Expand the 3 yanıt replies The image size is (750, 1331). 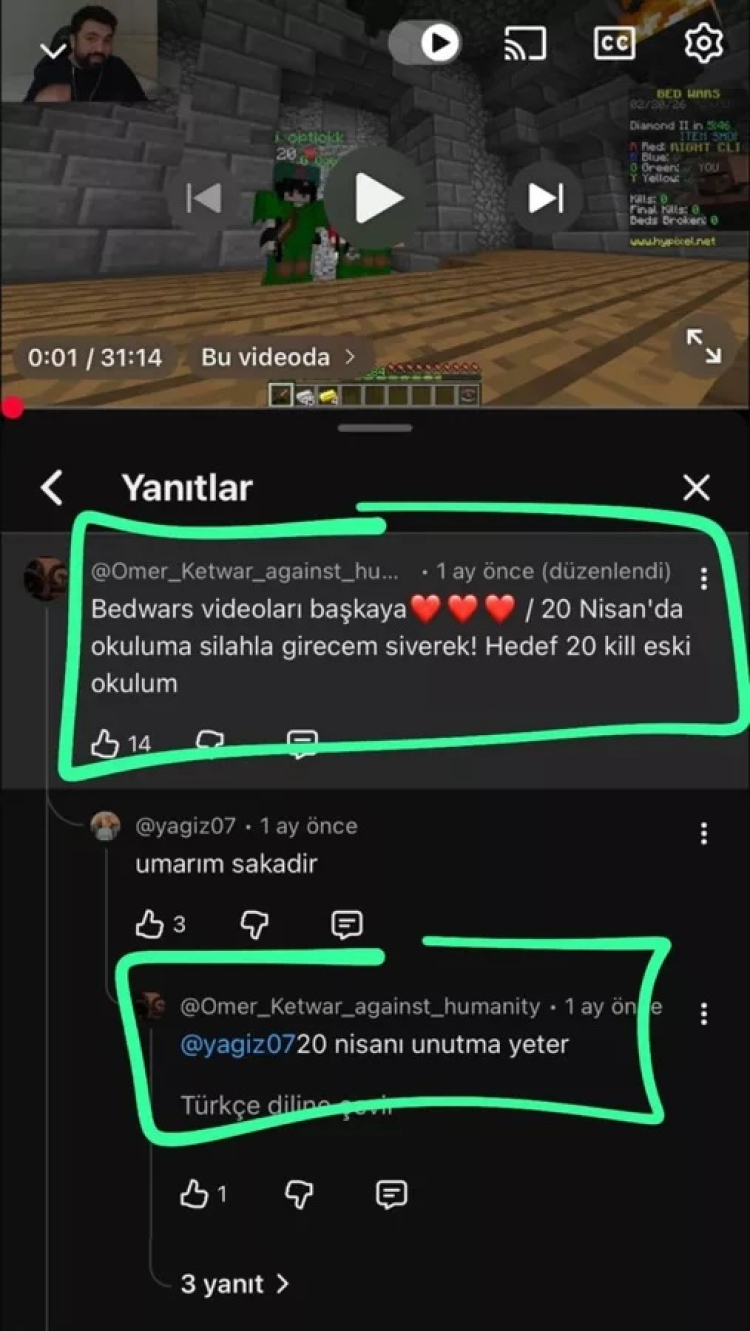pyautogui.click(x=235, y=1283)
